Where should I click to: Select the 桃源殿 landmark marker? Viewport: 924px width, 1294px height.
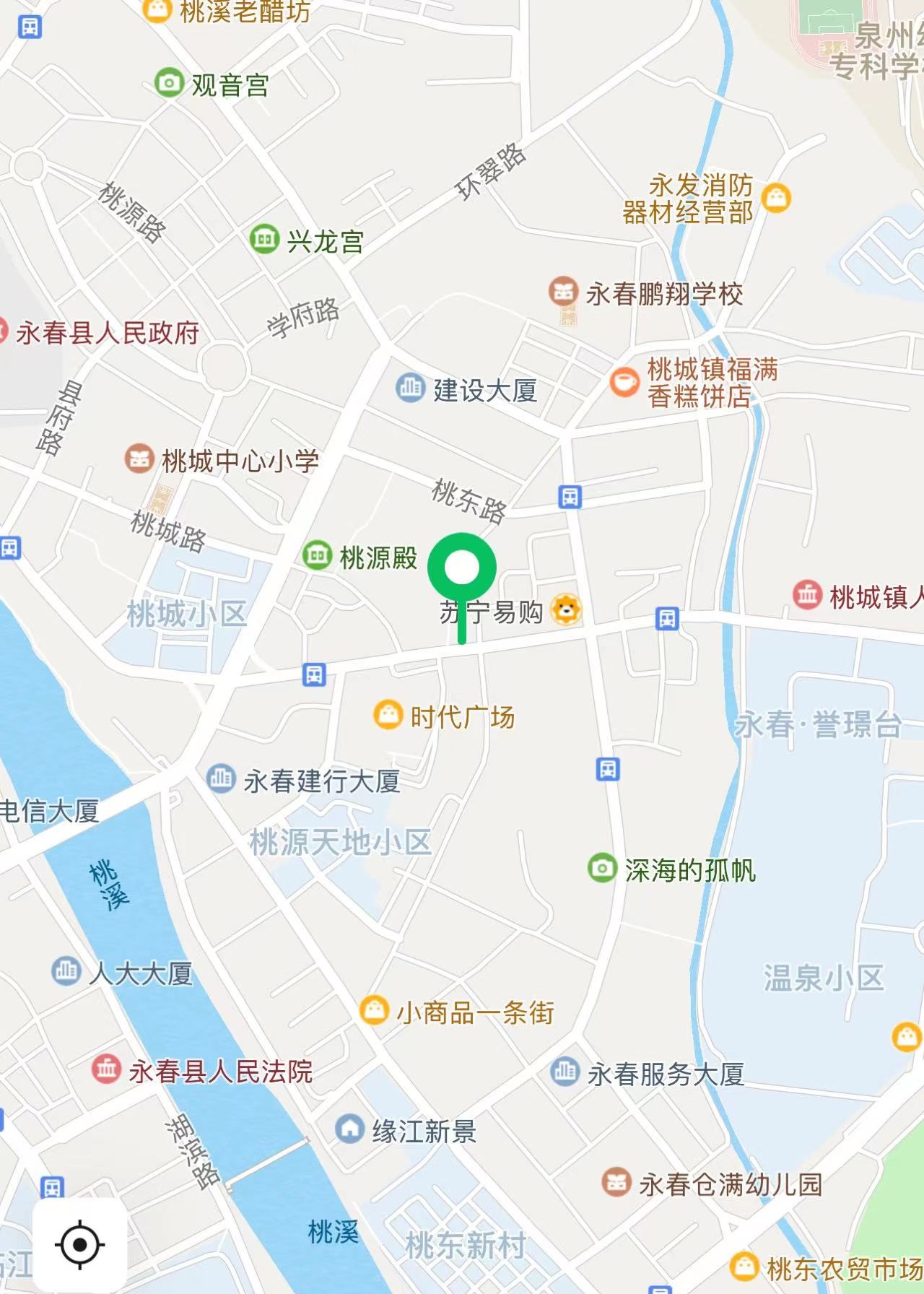[317, 555]
